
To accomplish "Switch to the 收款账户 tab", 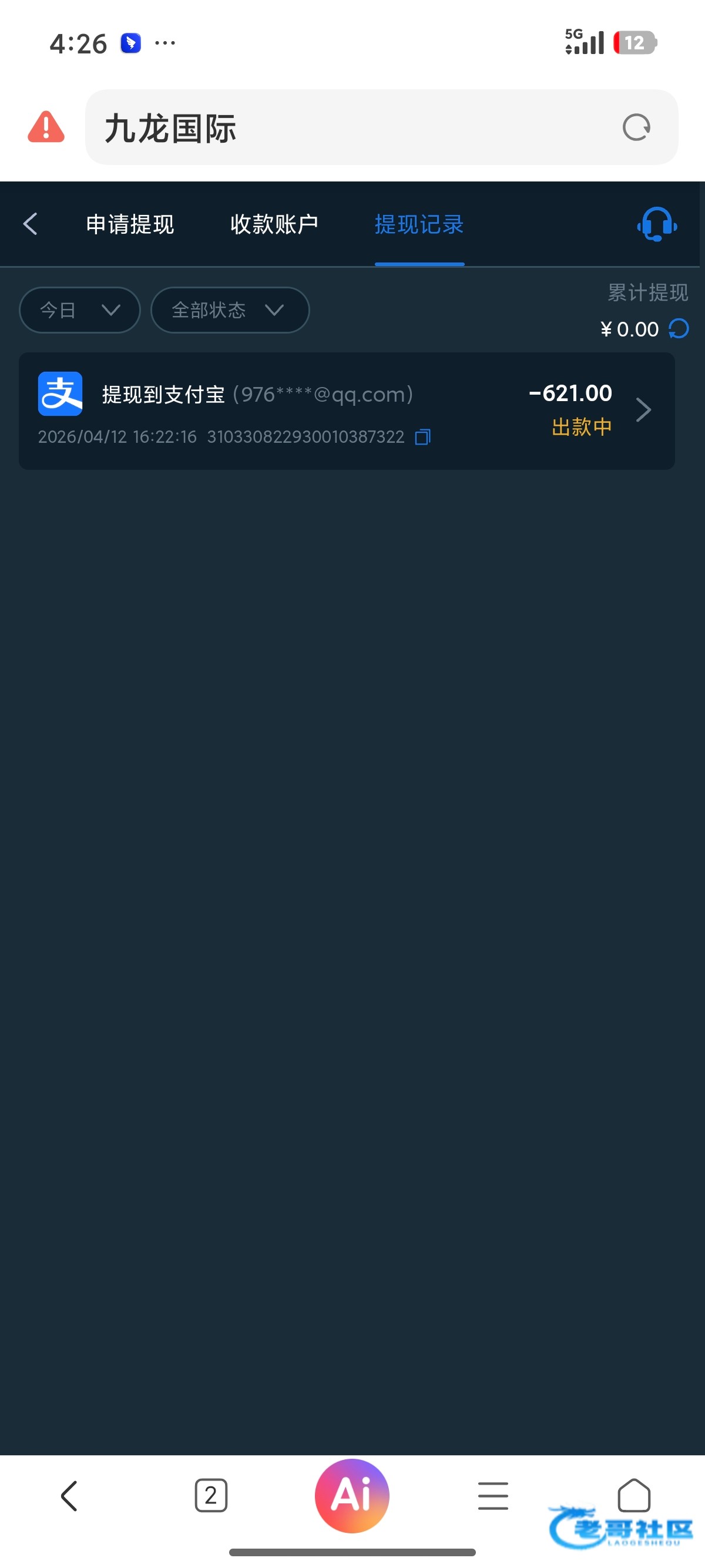I will [274, 224].
